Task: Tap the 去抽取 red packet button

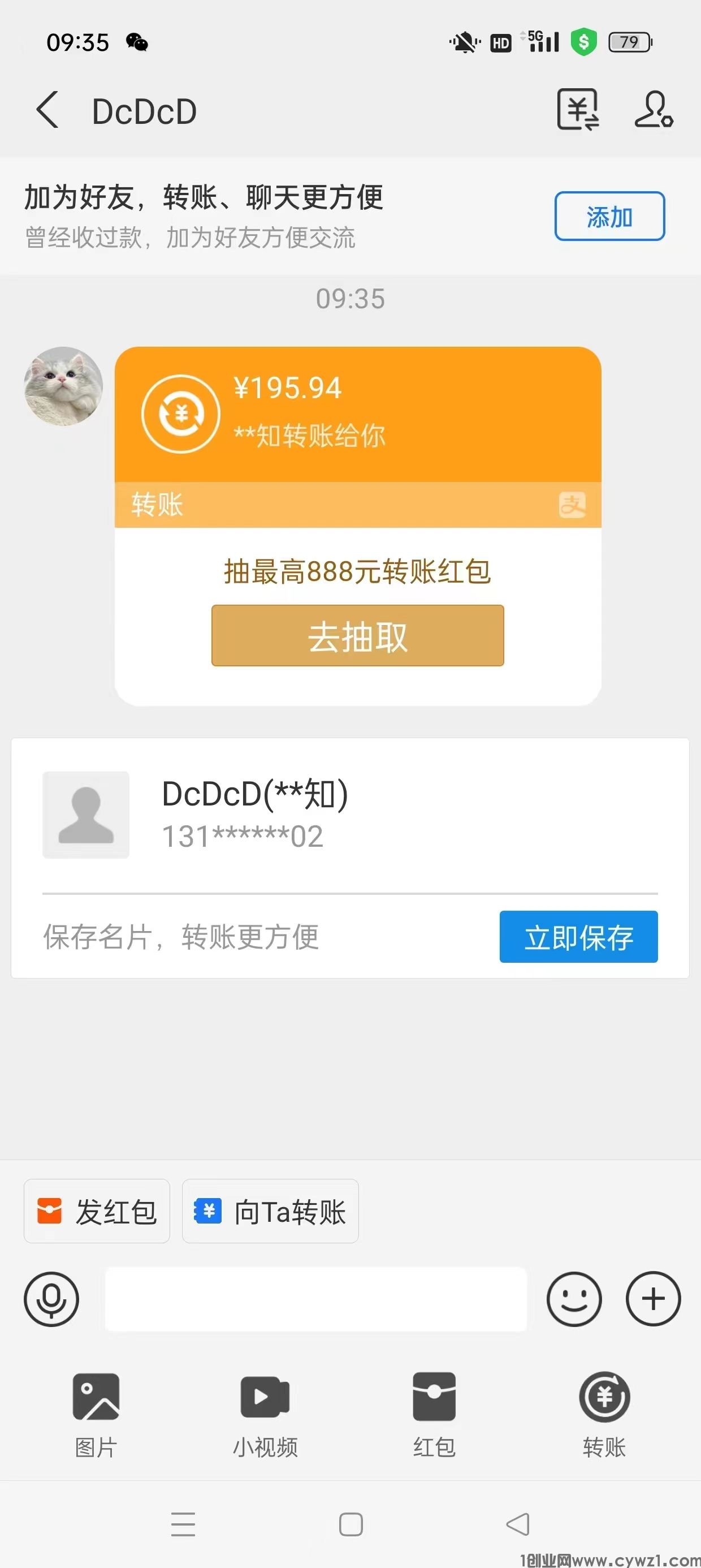Action: tap(357, 635)
